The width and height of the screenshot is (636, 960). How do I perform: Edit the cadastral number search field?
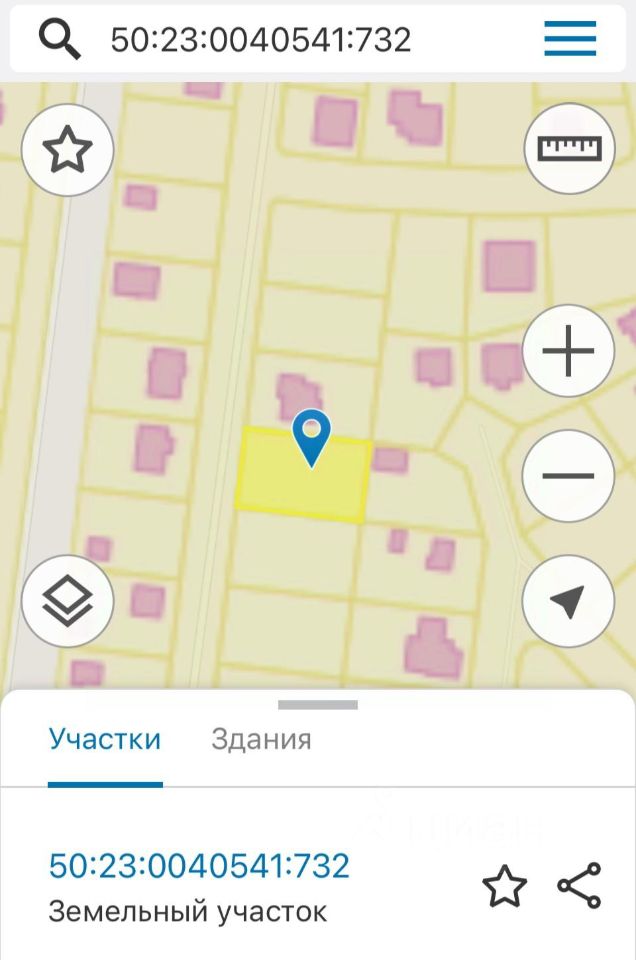[300, 39]
